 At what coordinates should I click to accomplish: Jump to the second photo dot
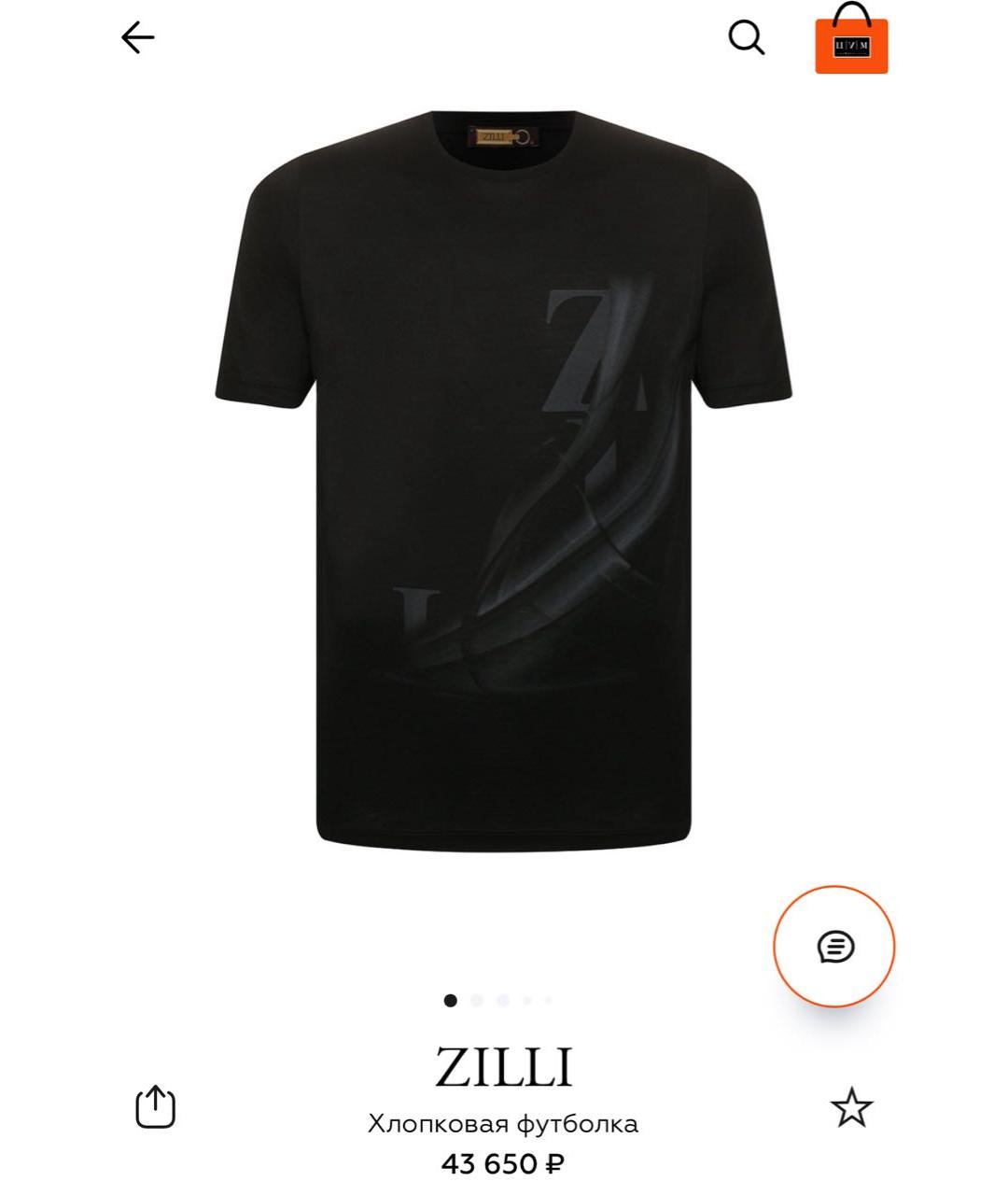tap(477, 1001)
